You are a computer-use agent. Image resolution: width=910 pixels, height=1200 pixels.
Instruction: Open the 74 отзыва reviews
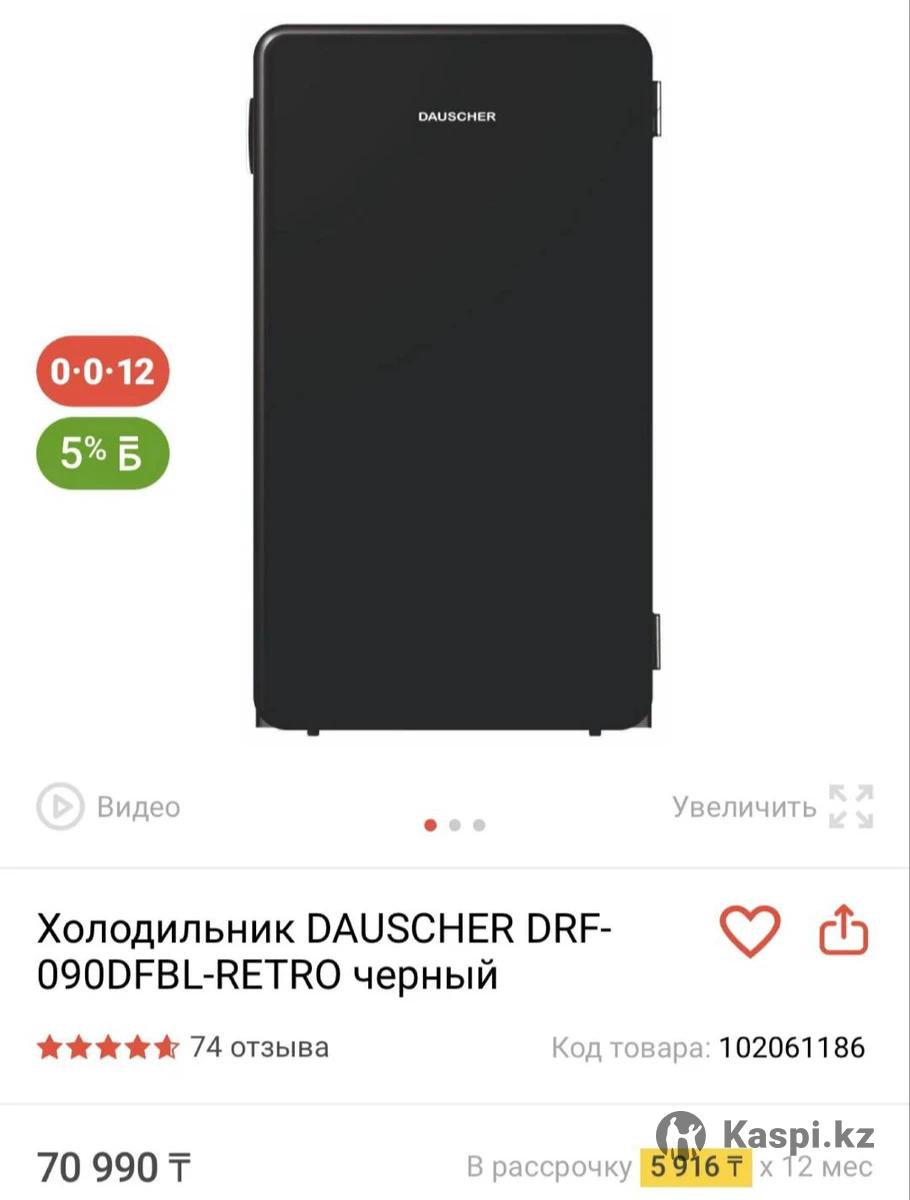(258, 1047)
